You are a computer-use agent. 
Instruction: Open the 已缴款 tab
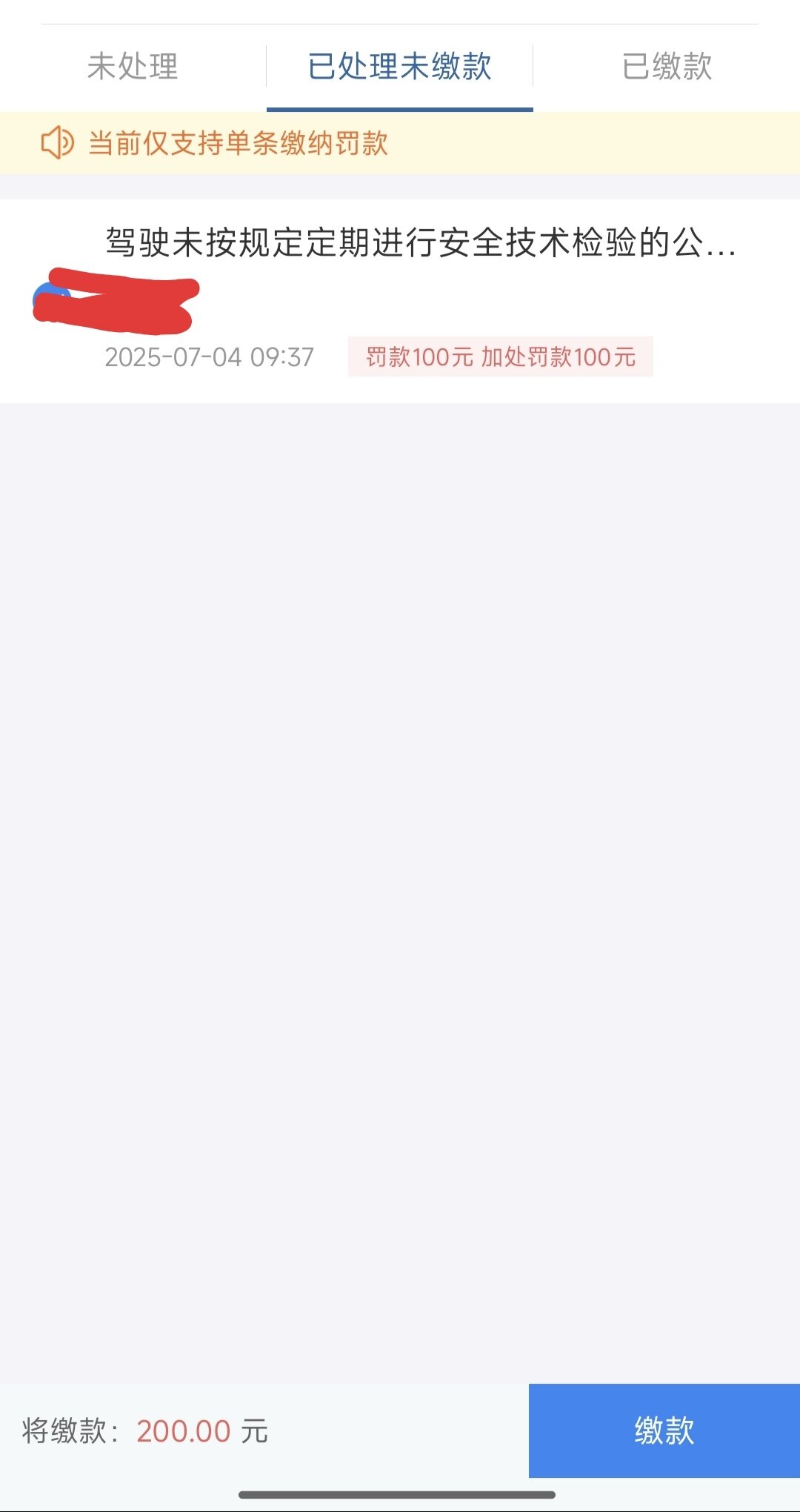coord(667,67)
